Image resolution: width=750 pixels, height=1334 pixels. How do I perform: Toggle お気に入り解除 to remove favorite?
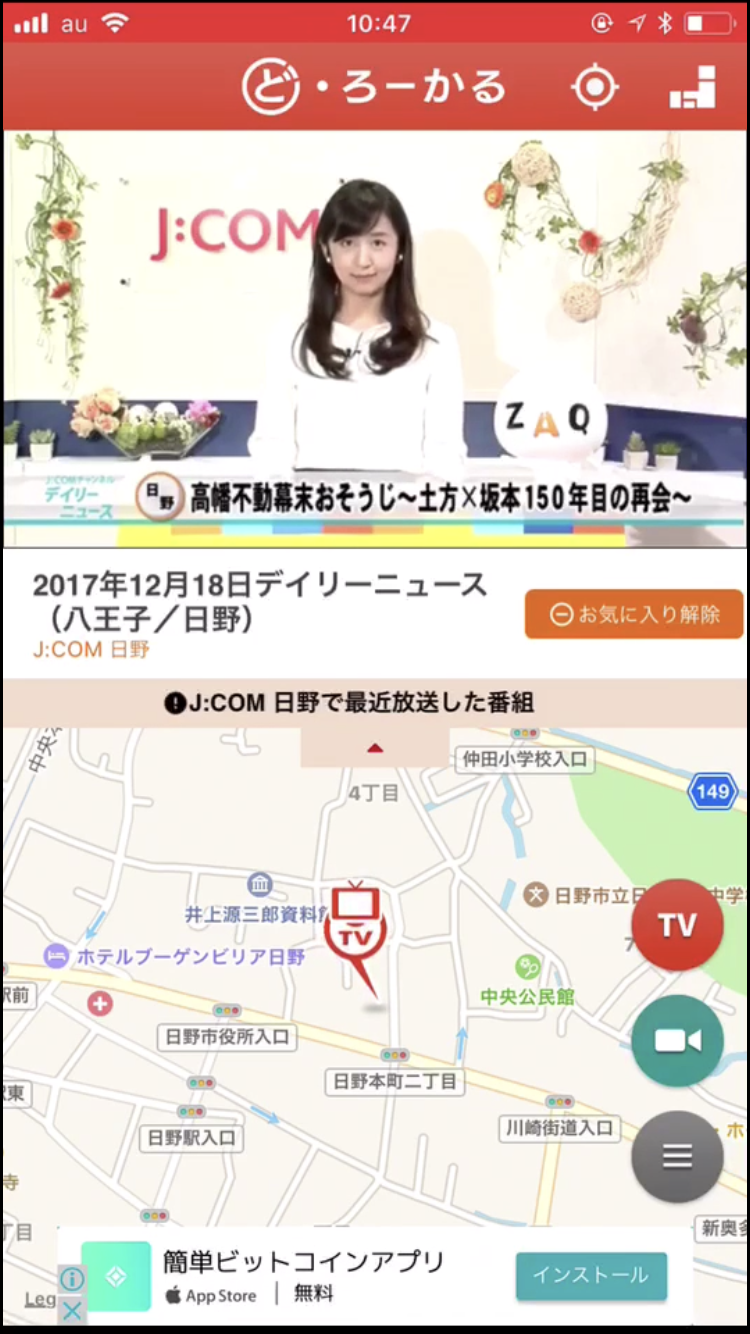click(633, 614)
